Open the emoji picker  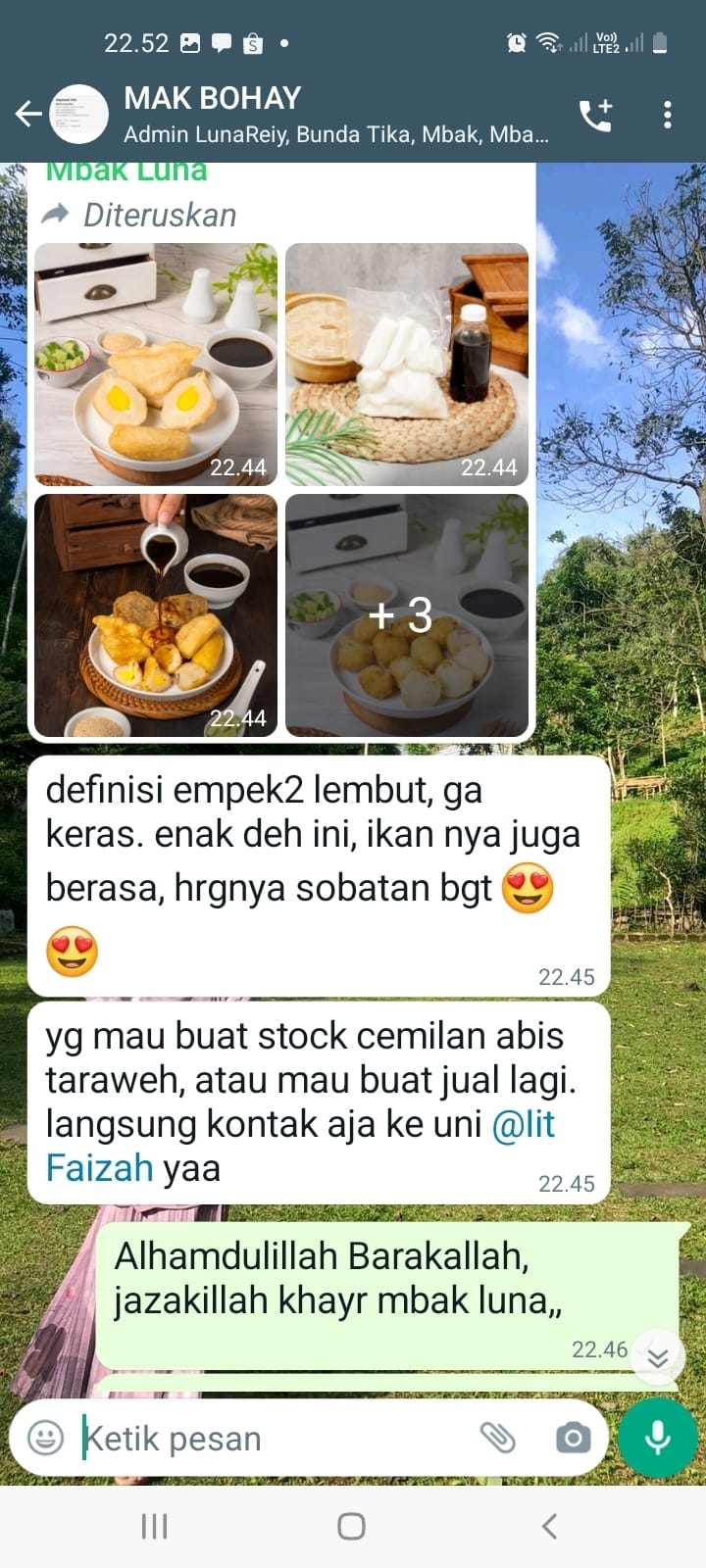(x=45, y=1438)
